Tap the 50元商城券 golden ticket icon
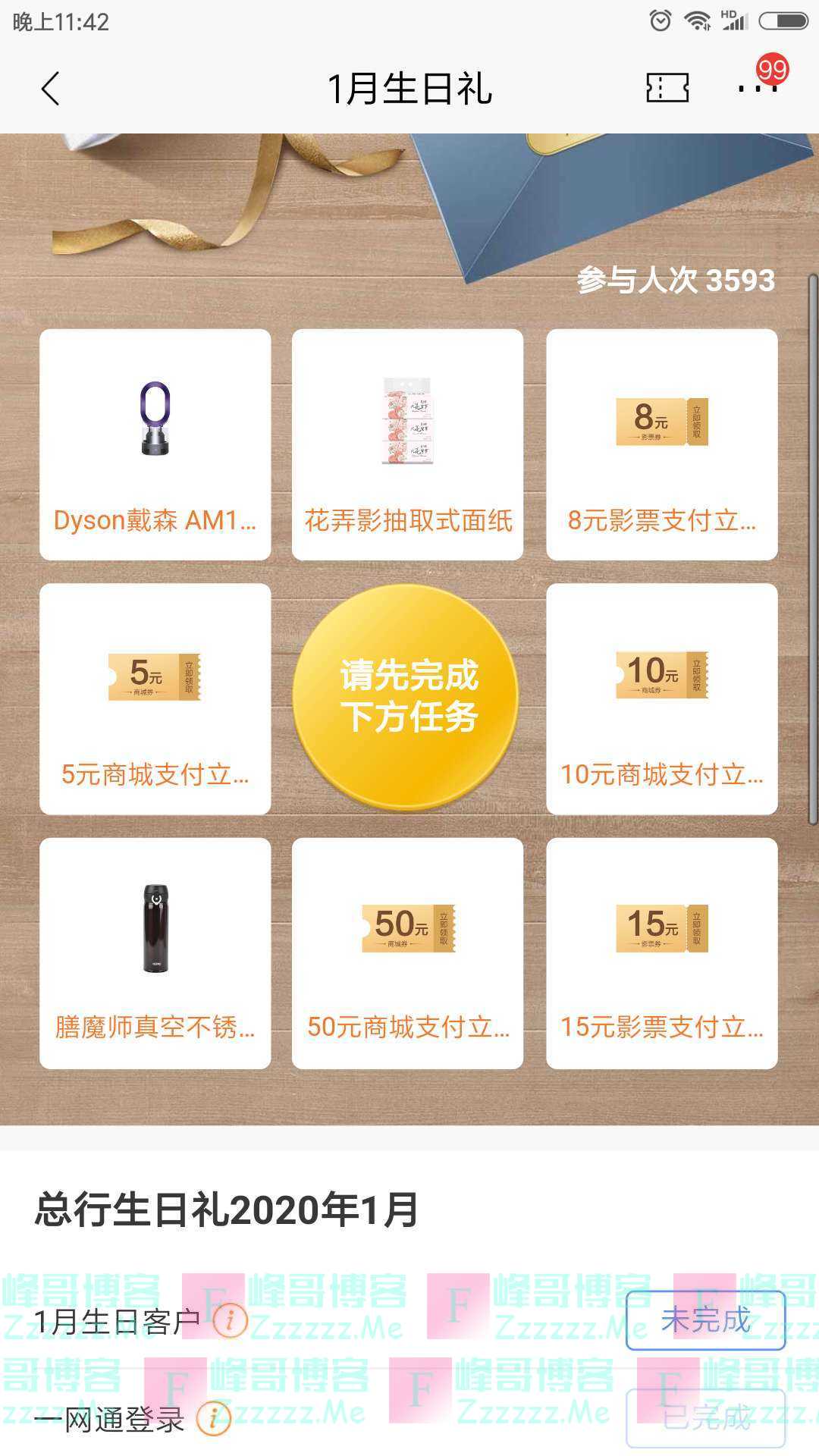This screenshot has width=819, height=1456. (x=408, y=929)
